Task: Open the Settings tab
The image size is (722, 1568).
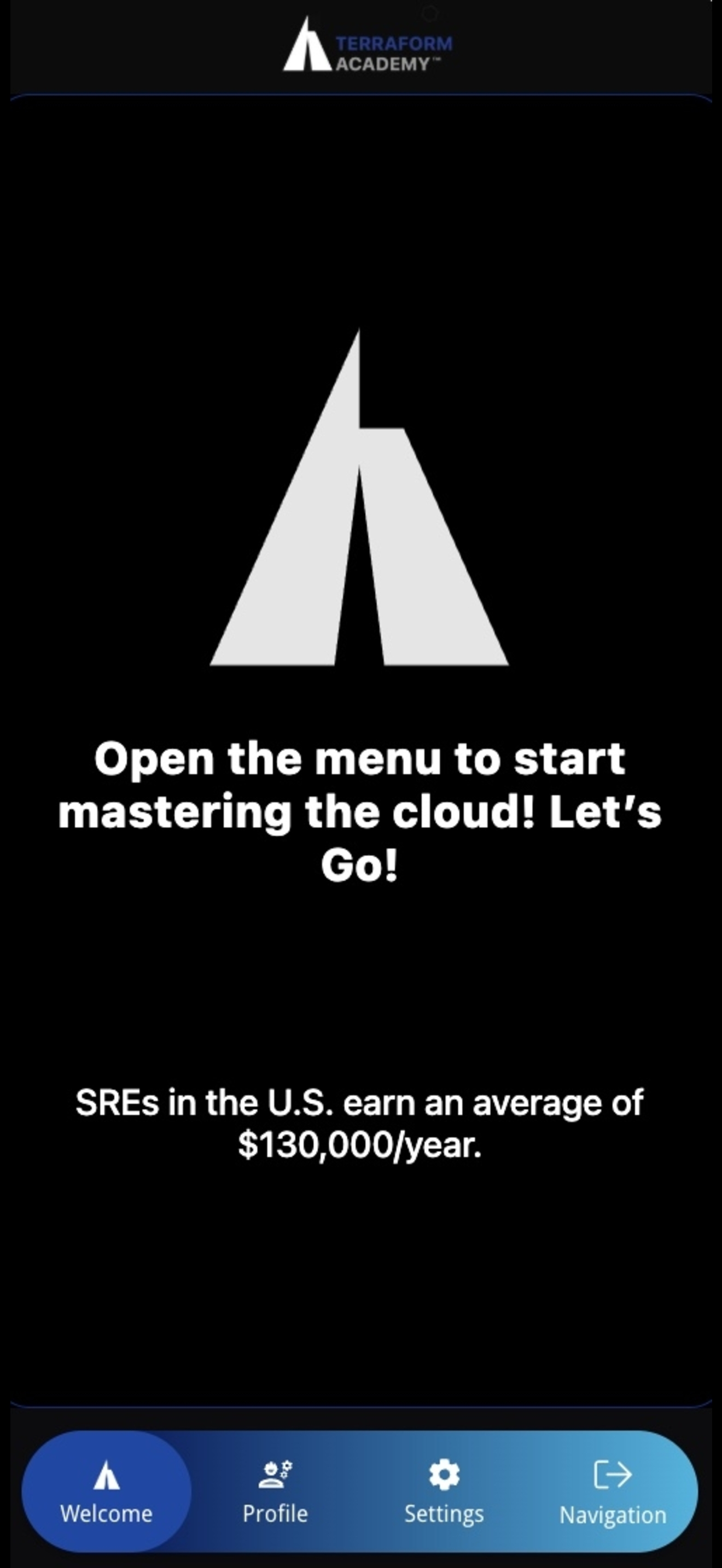Action: point(444,1491)
